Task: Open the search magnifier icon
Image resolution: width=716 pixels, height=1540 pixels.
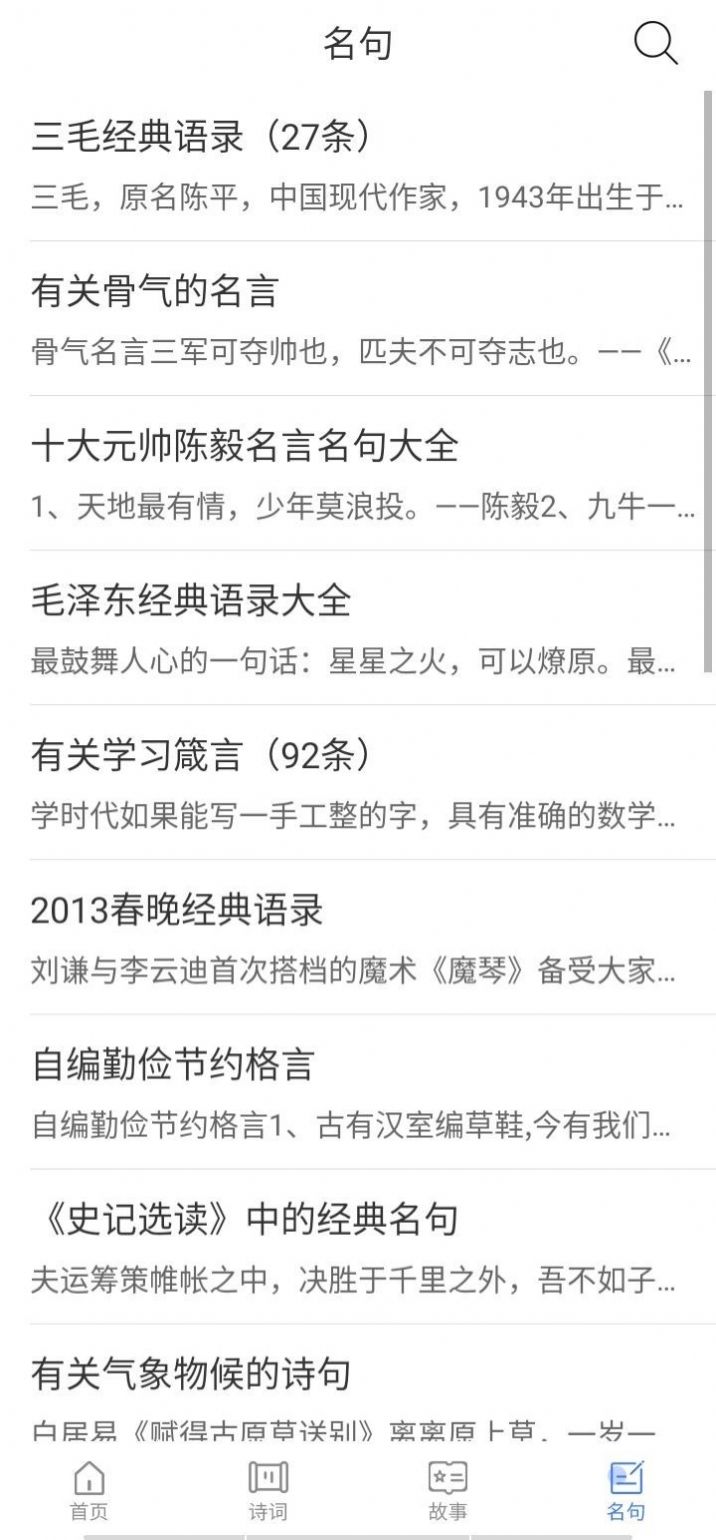Action: (x=656, y=43)
